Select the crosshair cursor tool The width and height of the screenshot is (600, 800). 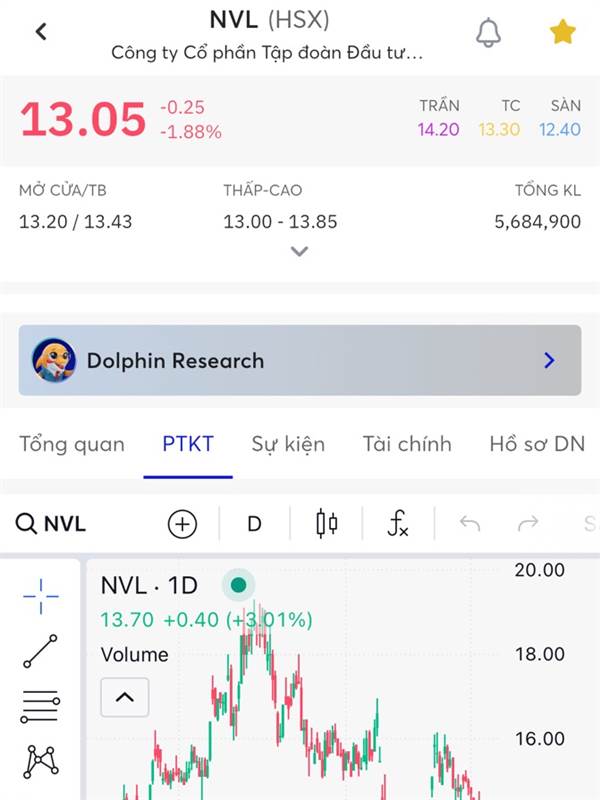click(x=41, y=597)
